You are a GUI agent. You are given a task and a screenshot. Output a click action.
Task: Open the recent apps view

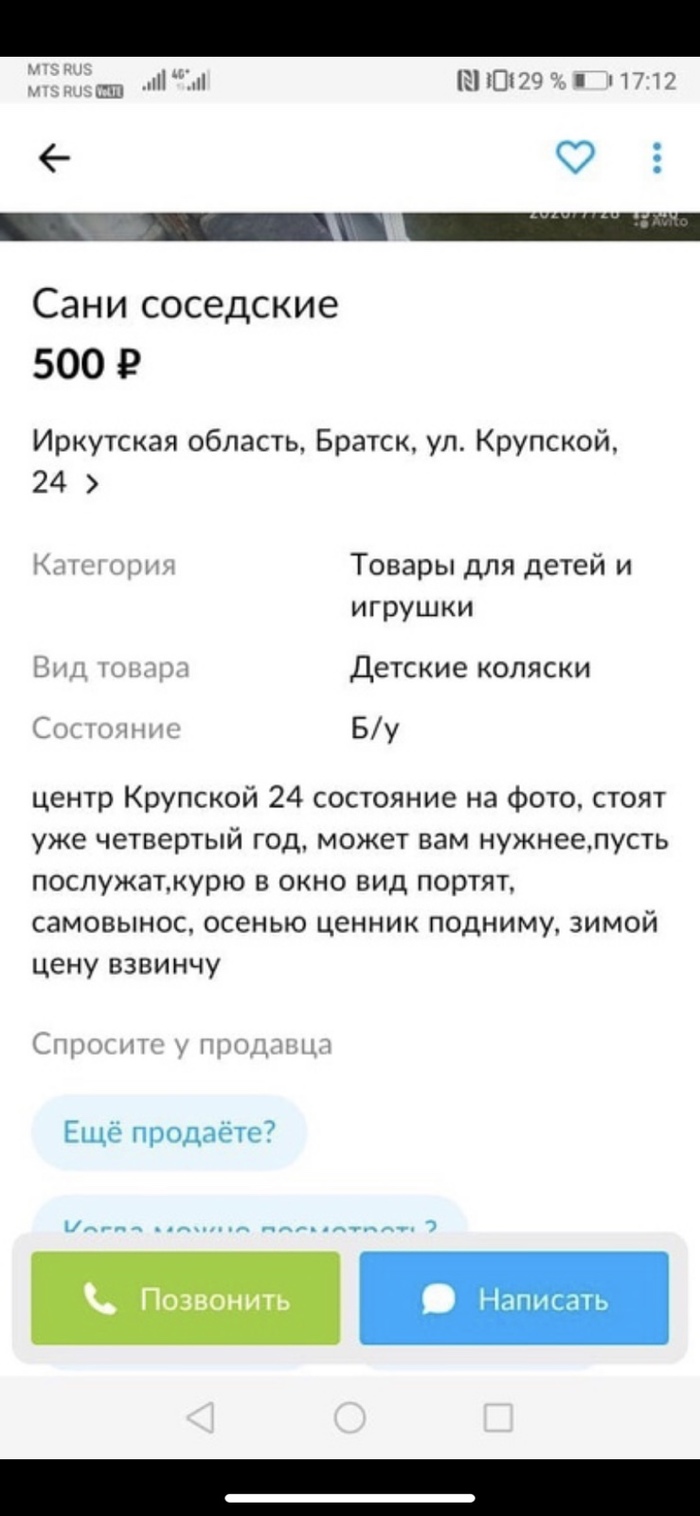pos(498,1416)
